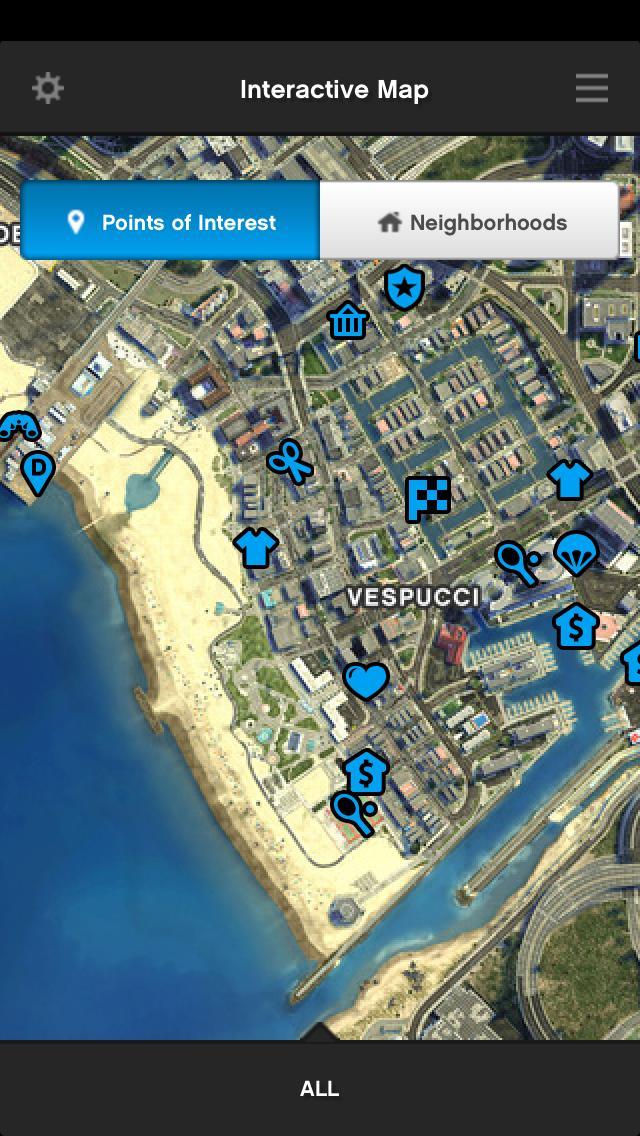Screen dimensions: 640x1136
Task: Switch to the Neighborhoods tab
Action: click(x=469, y=222)
